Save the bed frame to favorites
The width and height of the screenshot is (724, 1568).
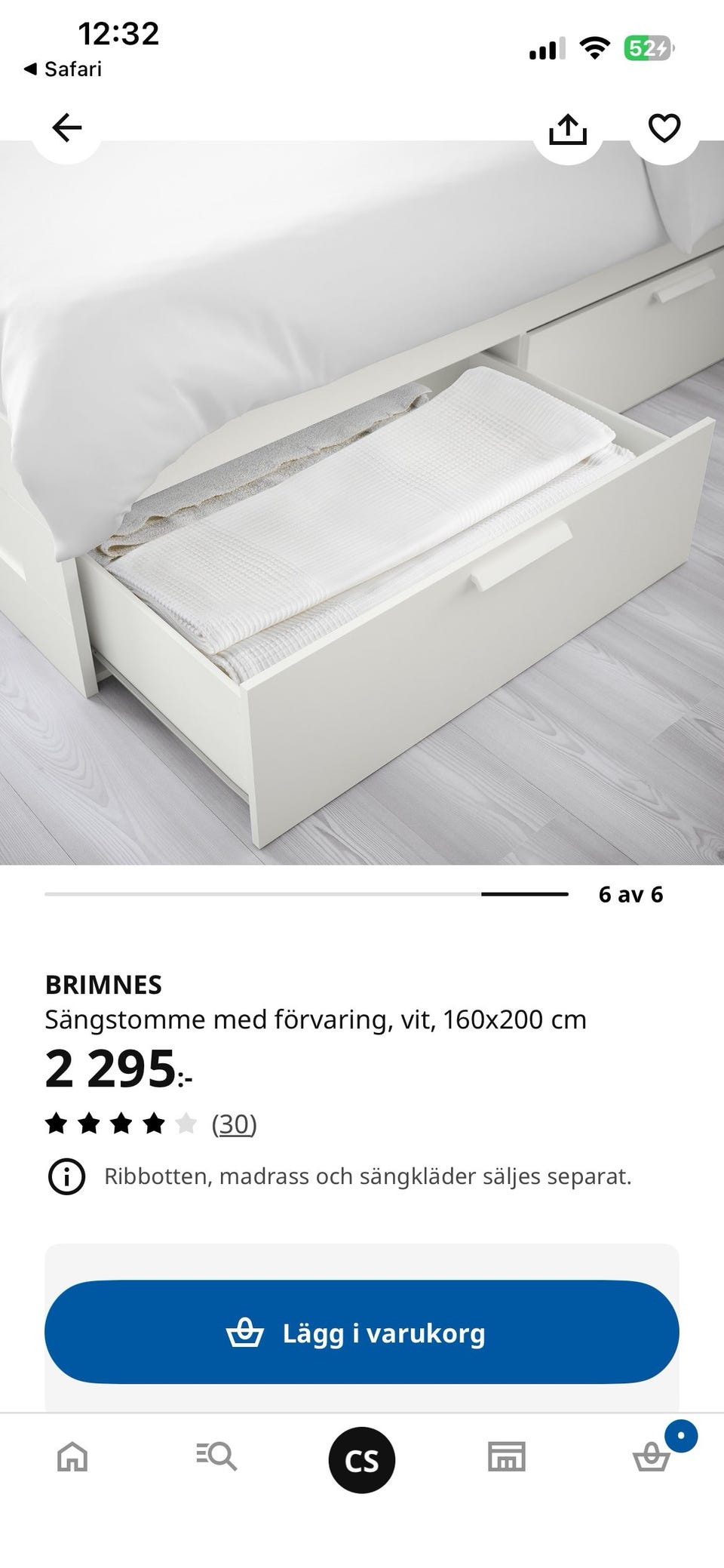pos(664,128)
